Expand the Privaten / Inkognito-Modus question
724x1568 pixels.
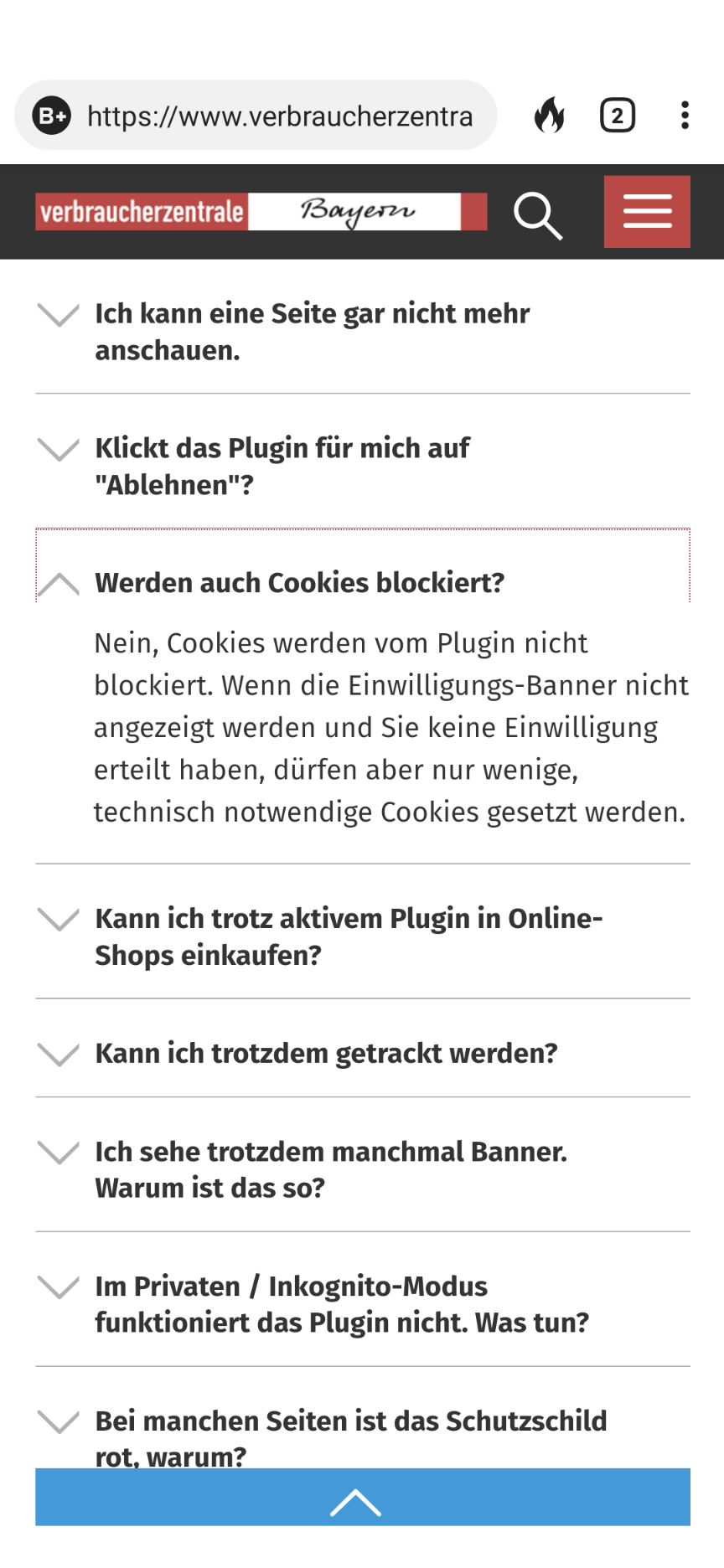tap(363, 1304)
